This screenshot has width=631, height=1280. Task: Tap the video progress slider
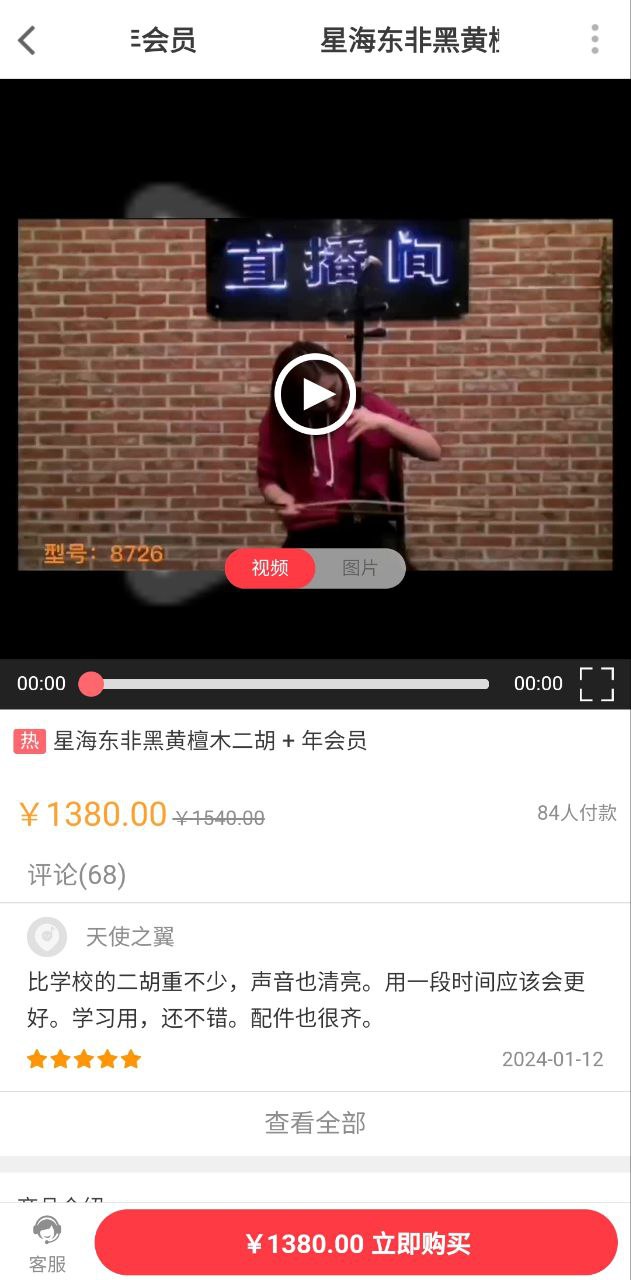[290, 684]
